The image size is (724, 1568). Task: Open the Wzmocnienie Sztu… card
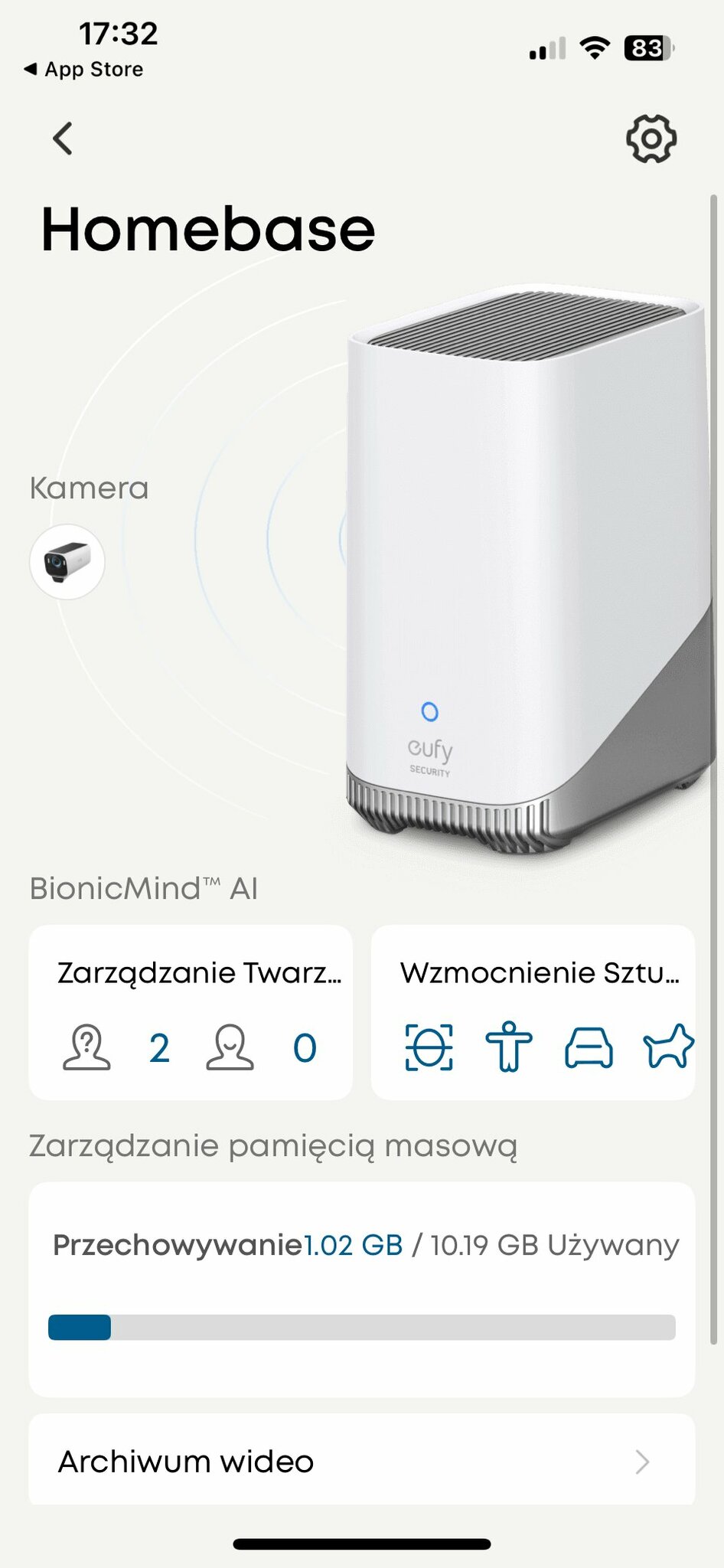coord(533,1012)
